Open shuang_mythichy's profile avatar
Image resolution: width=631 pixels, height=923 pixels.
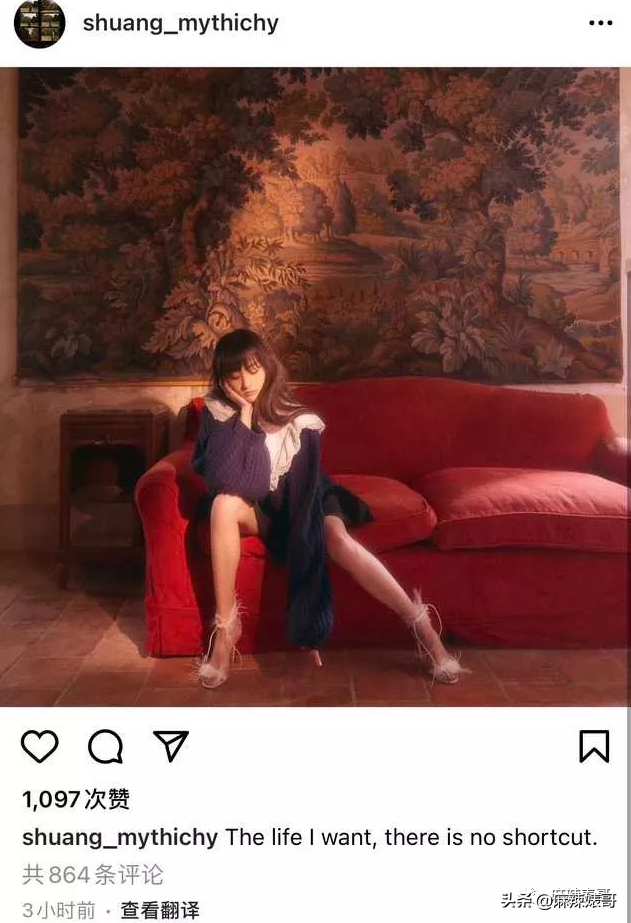tap(39, 23)
